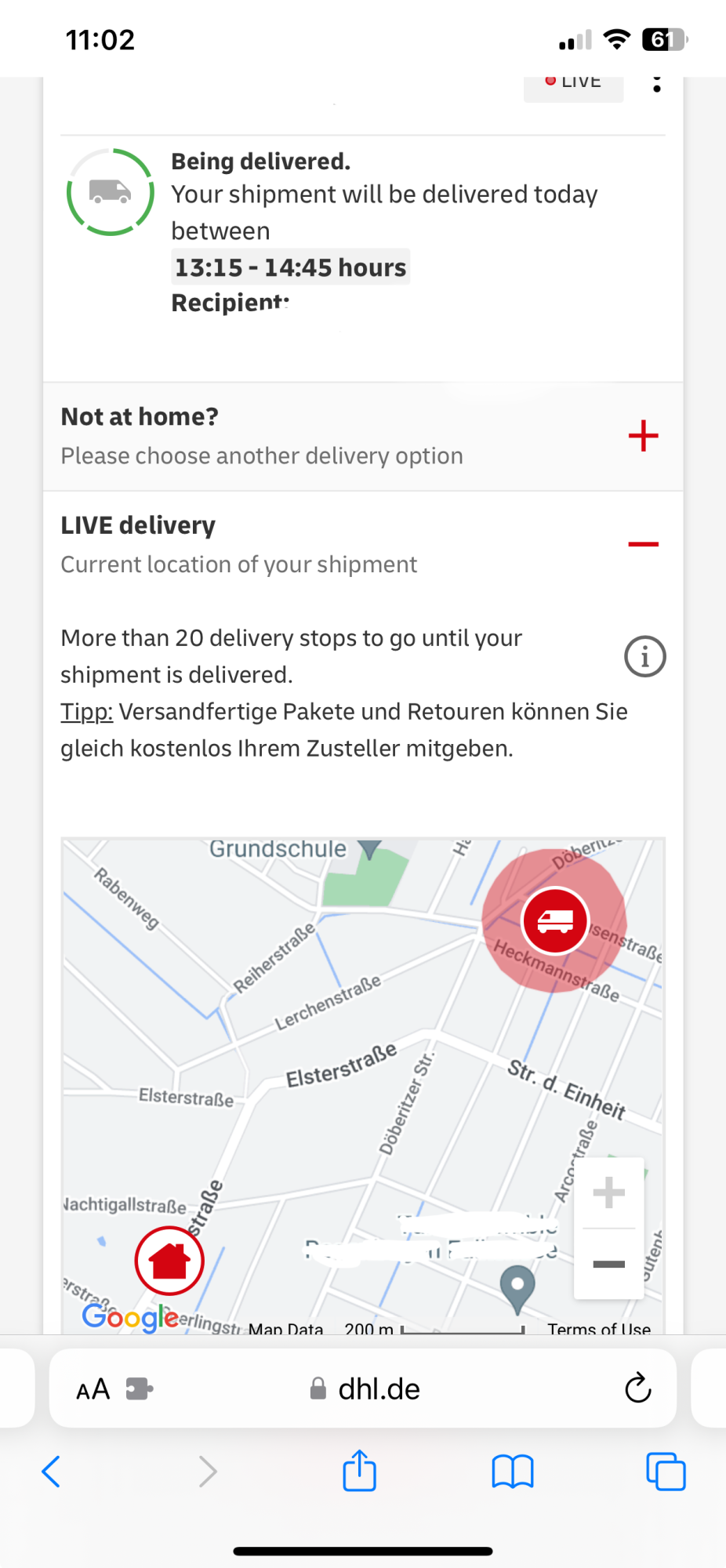Open Safari bookmarks

click(x=513, y=1472)
